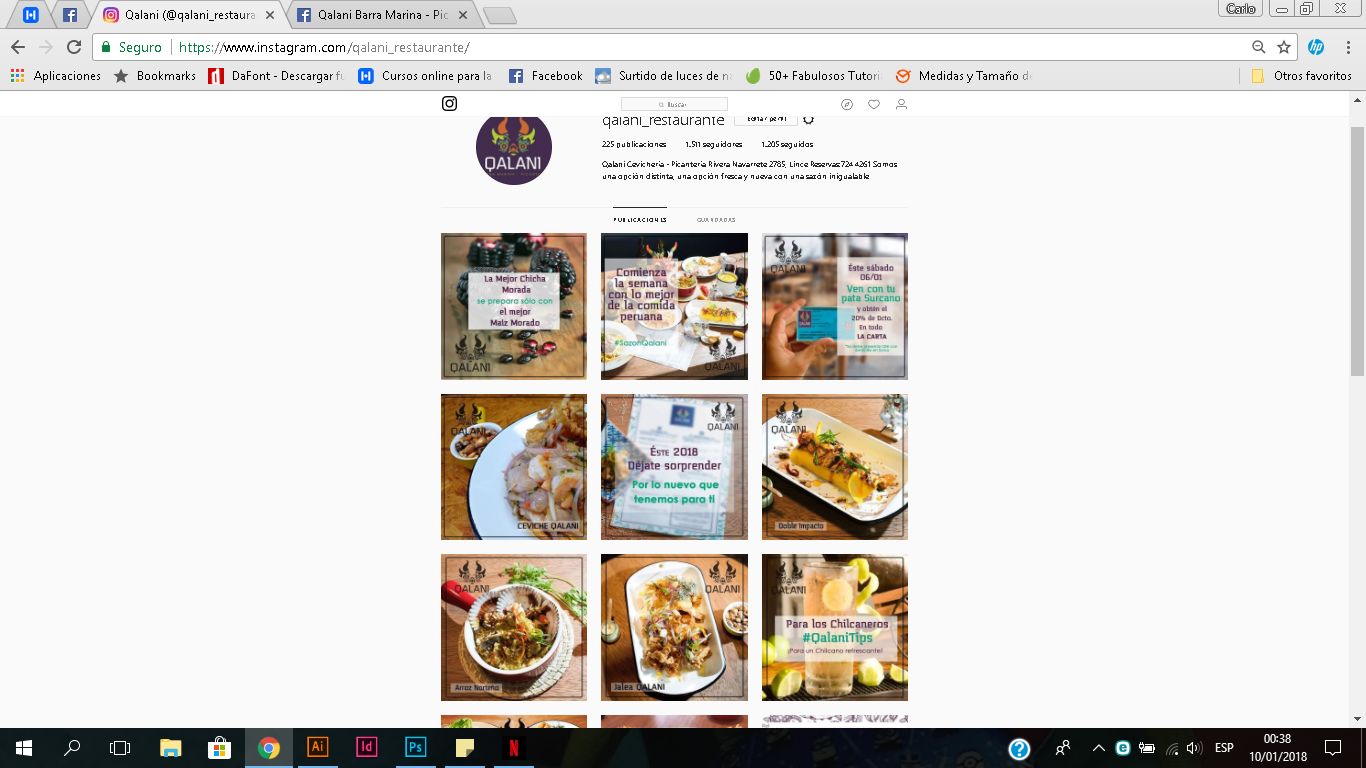Open the Ceviche Qalani post
1366x768 pixels.
514,467
